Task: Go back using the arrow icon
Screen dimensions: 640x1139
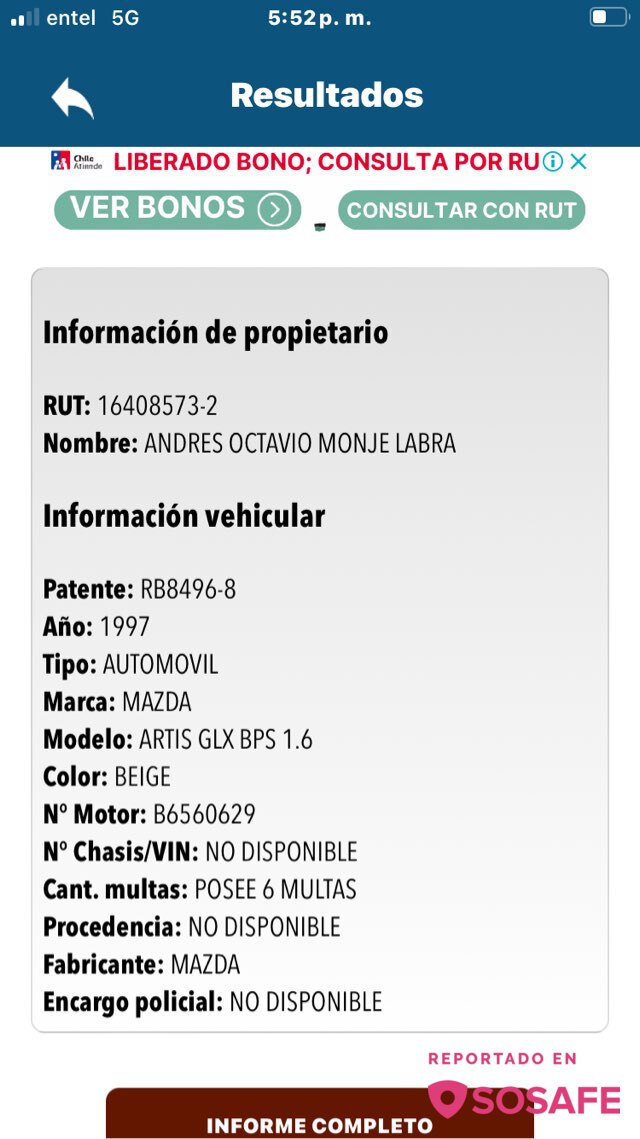Action: [x=73, y=97]
